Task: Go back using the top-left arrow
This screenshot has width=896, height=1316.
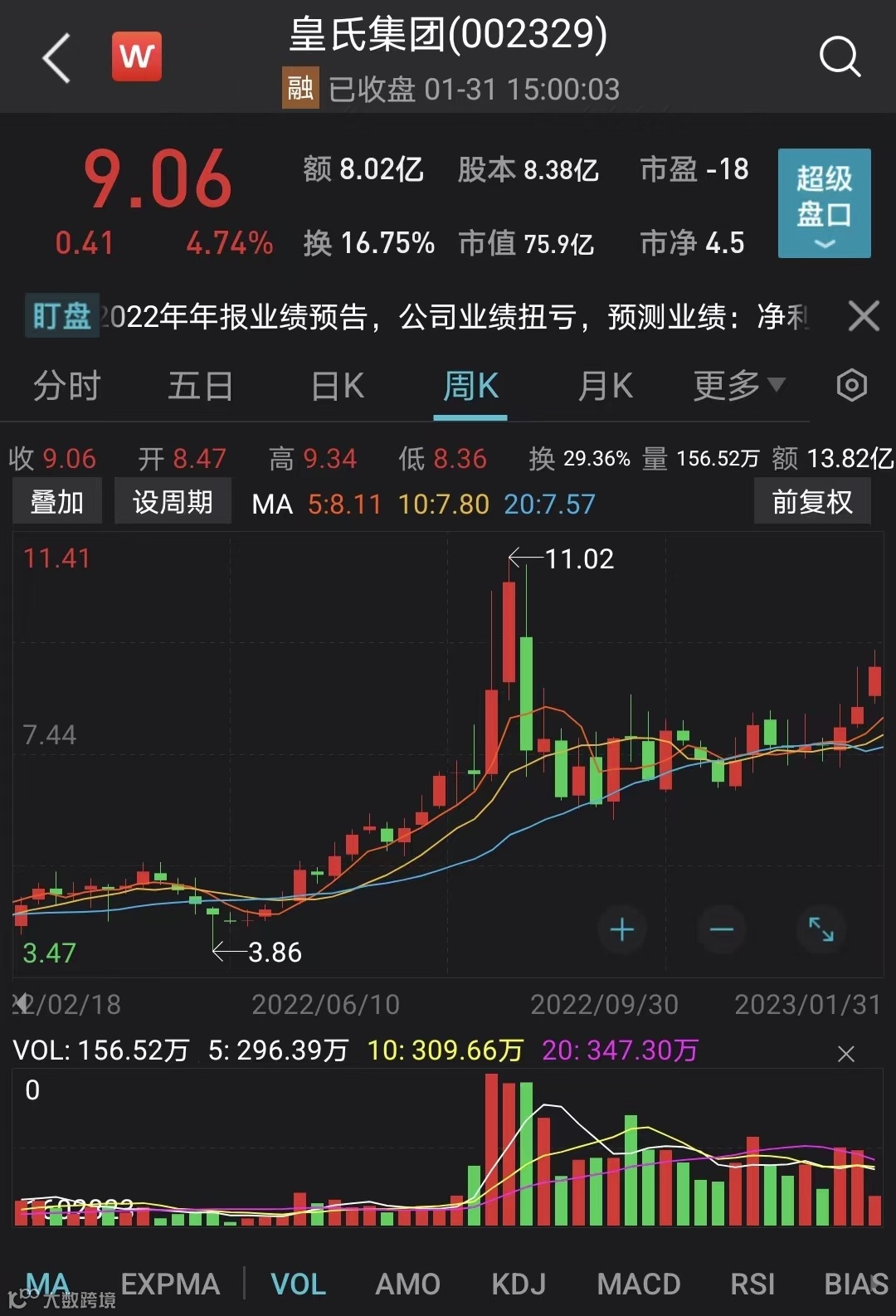Action: [56, 58]
